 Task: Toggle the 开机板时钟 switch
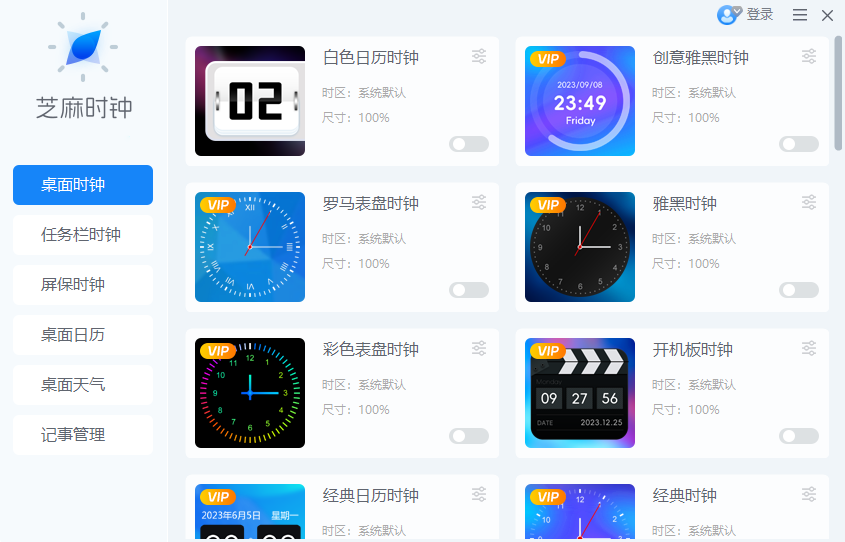coord(799,436)
